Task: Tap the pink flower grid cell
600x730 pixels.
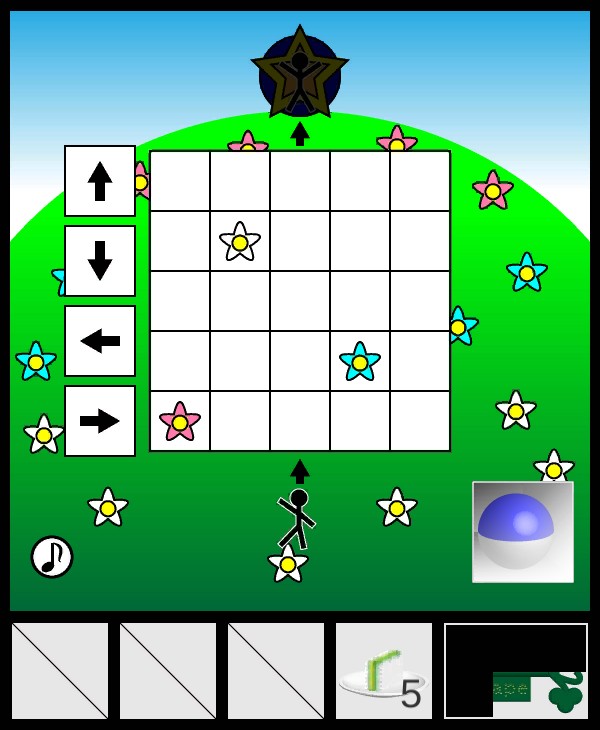Action: (180, 421)
